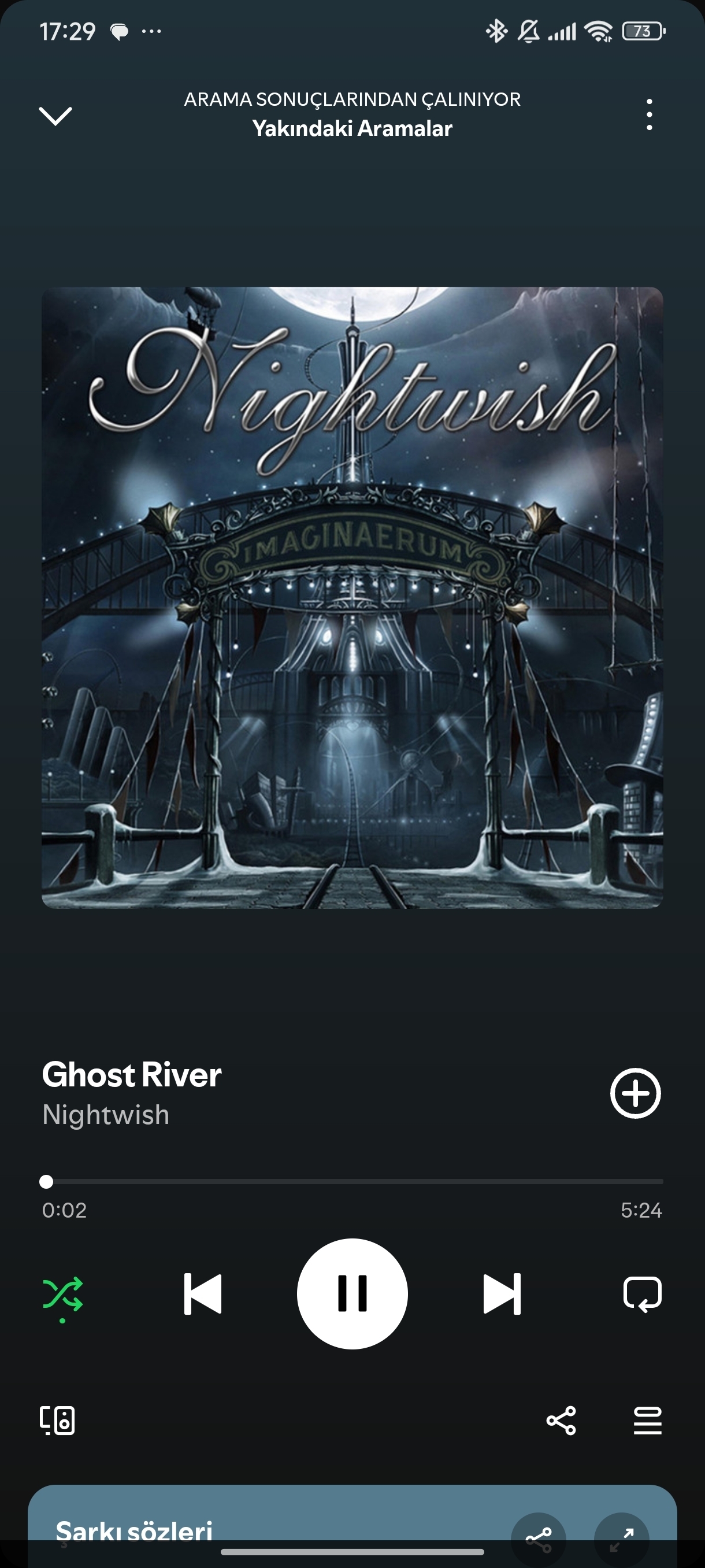The height and width of the screenshot is (1568, 705).
Task: Open the three-dot overflow menu
Action: pyautogui.click(x=650, y=114)
